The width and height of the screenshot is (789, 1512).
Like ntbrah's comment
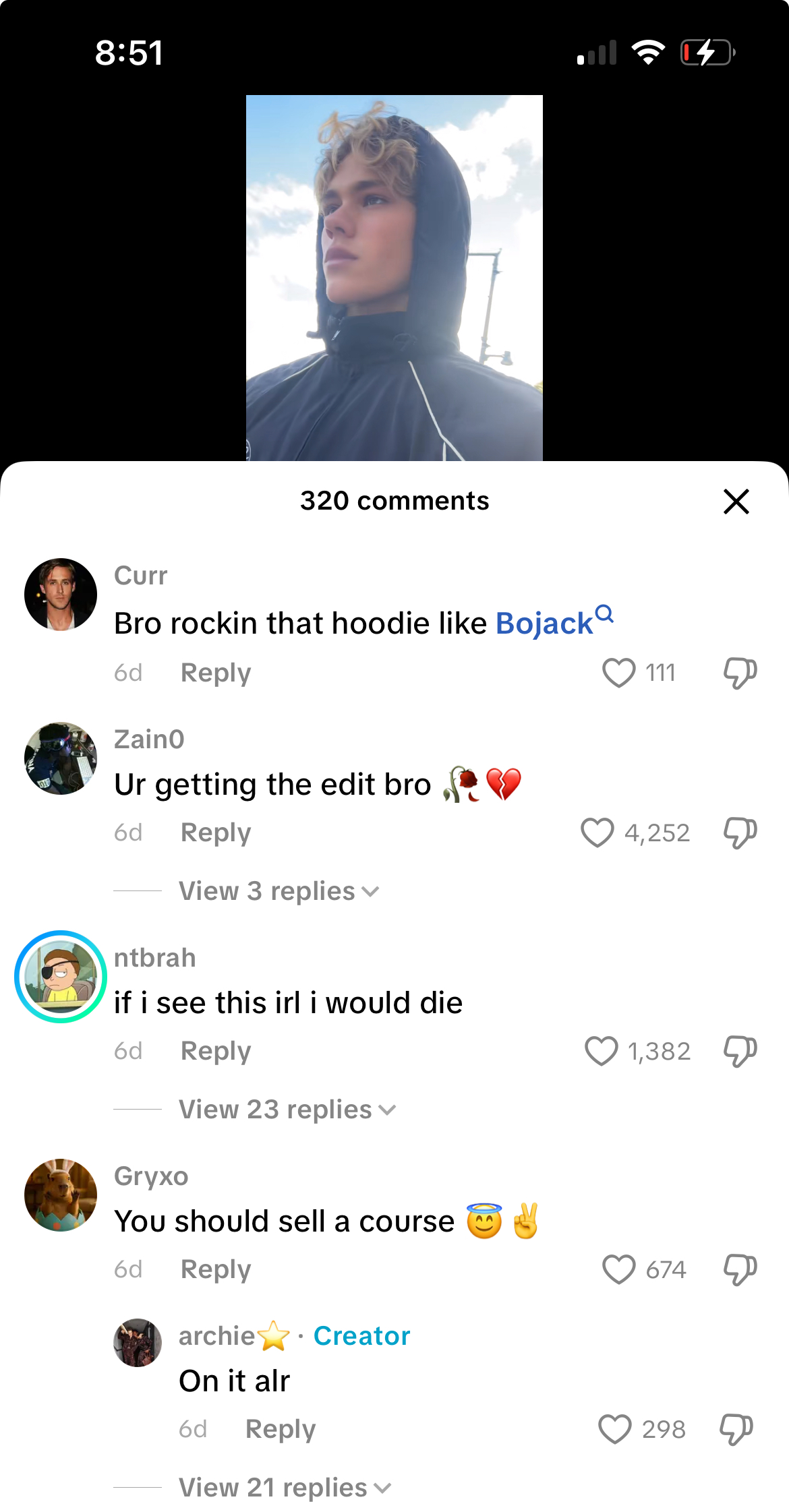tap(601, 1051)
